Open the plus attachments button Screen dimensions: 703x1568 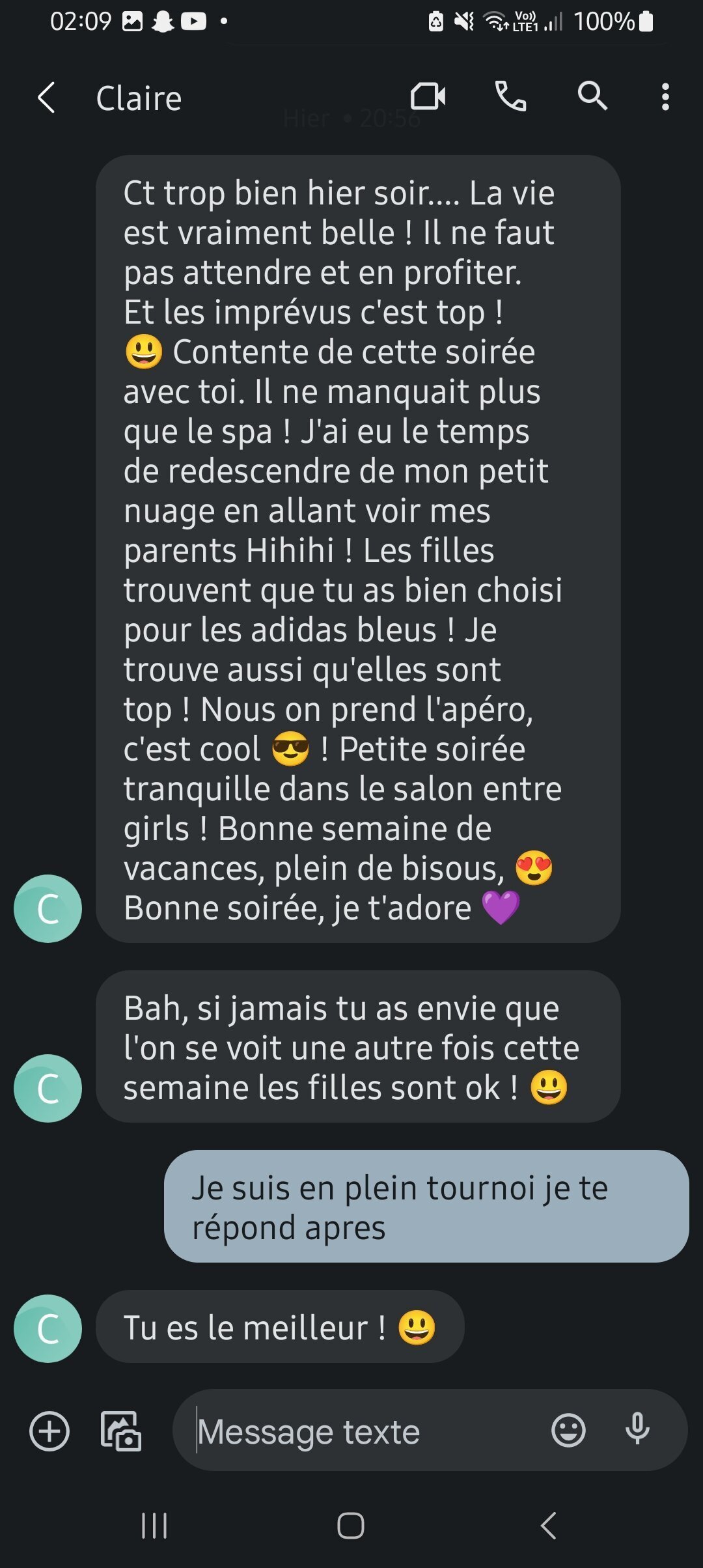(x=49, y=1431)
